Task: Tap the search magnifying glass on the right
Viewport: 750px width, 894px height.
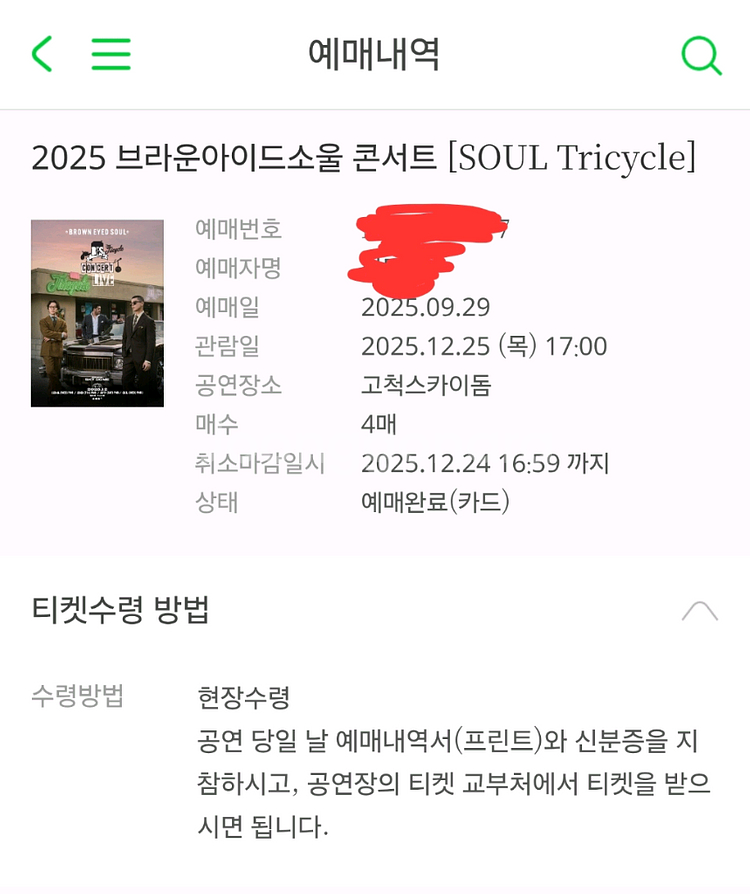Action: [702, 55]
